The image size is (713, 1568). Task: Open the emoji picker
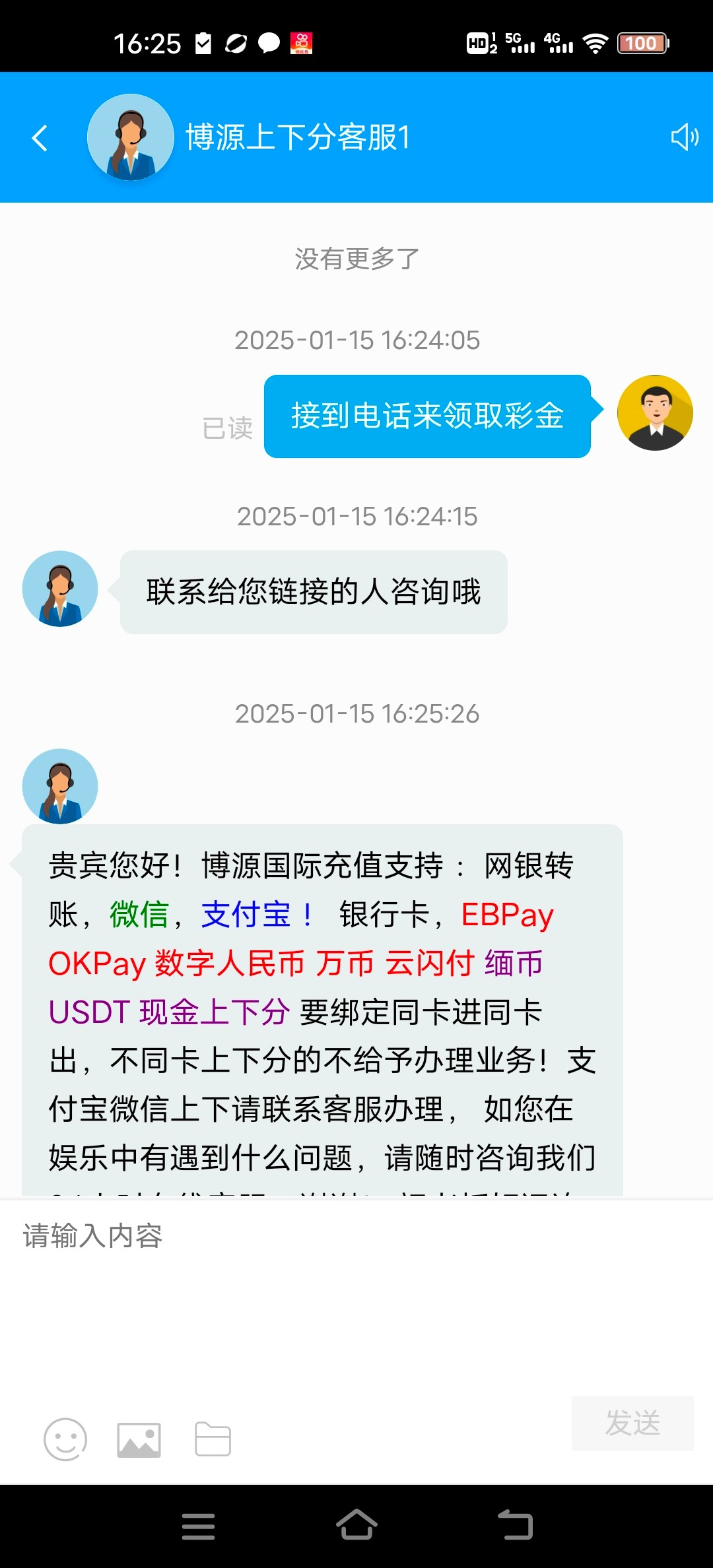pyautogui.click(x=65, y=1439)
